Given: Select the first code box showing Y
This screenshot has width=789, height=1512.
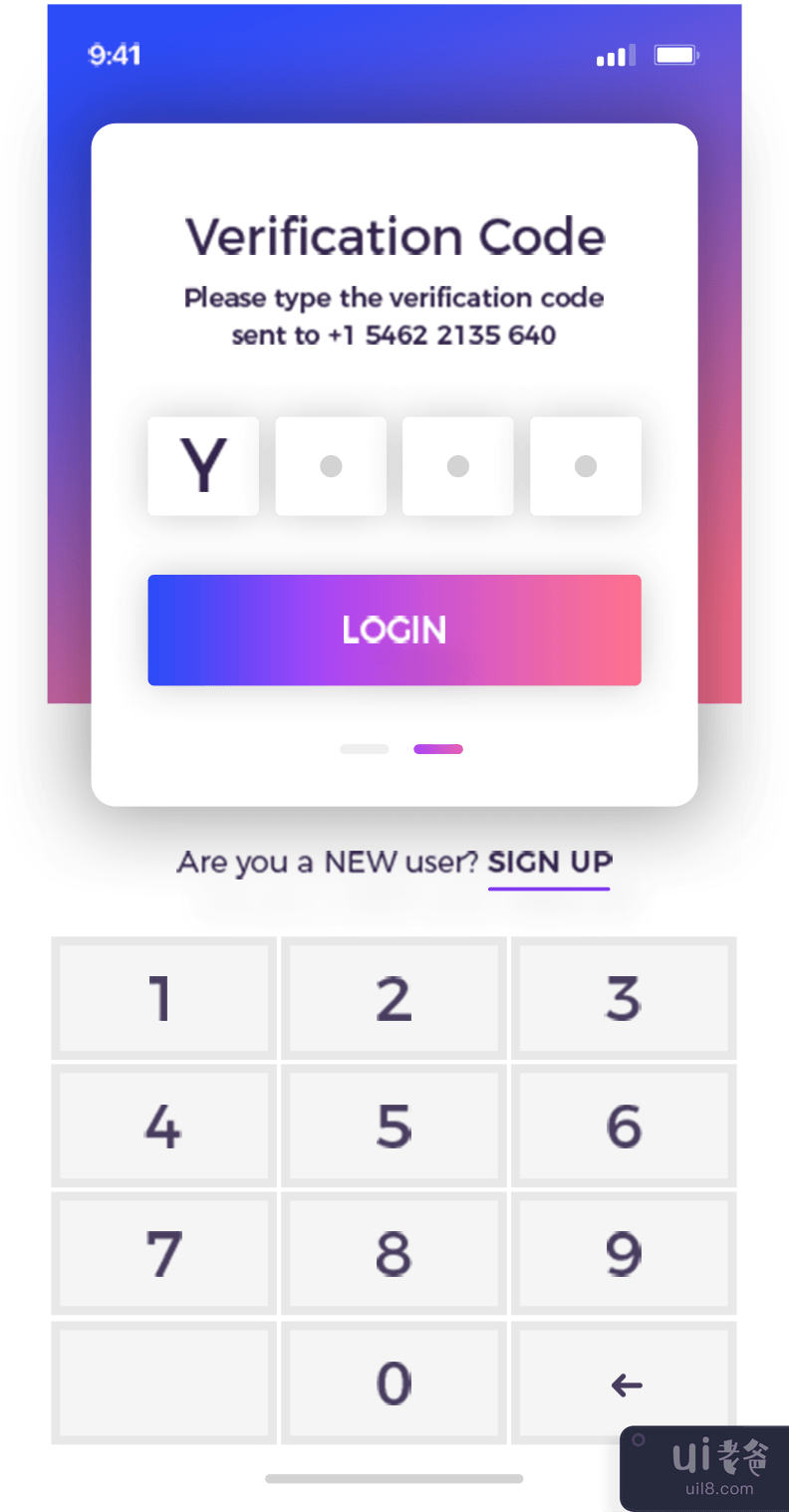Looking at the screenshot, I should coord(203,466).
